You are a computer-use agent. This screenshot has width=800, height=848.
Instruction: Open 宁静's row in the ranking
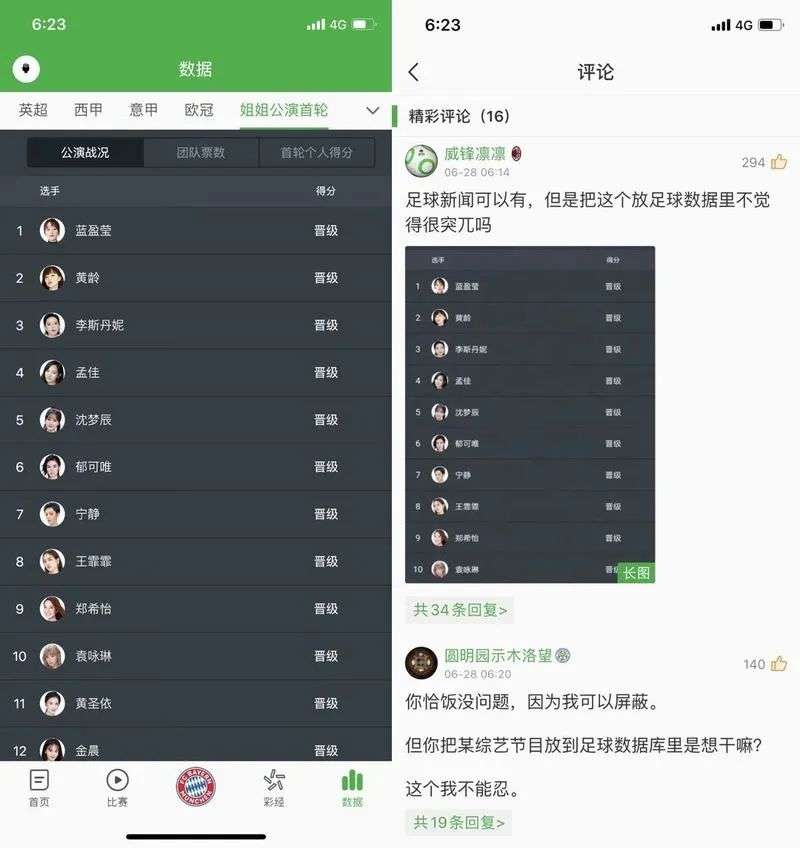tap(196, 514)
